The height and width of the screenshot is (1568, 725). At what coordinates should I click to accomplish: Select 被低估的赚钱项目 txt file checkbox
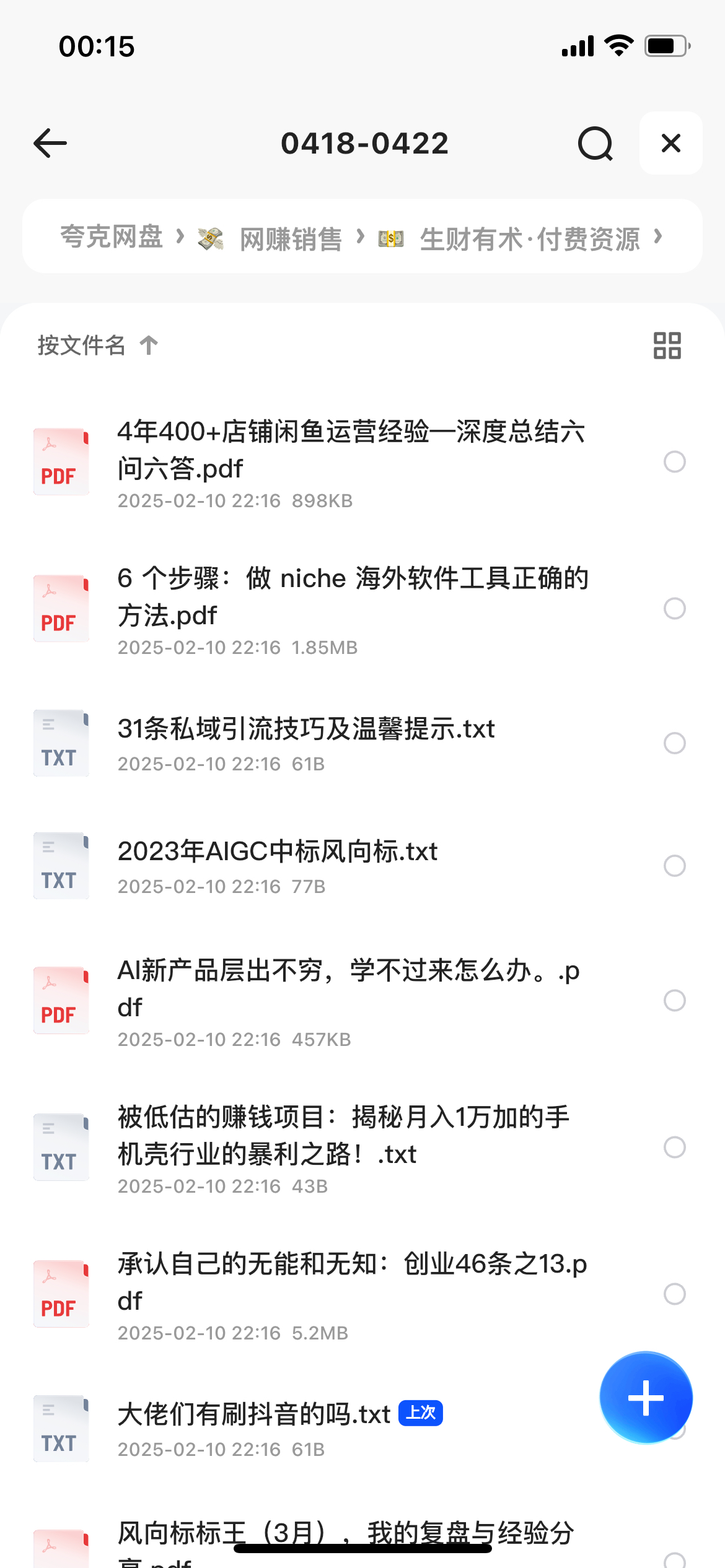[674, 1147]
